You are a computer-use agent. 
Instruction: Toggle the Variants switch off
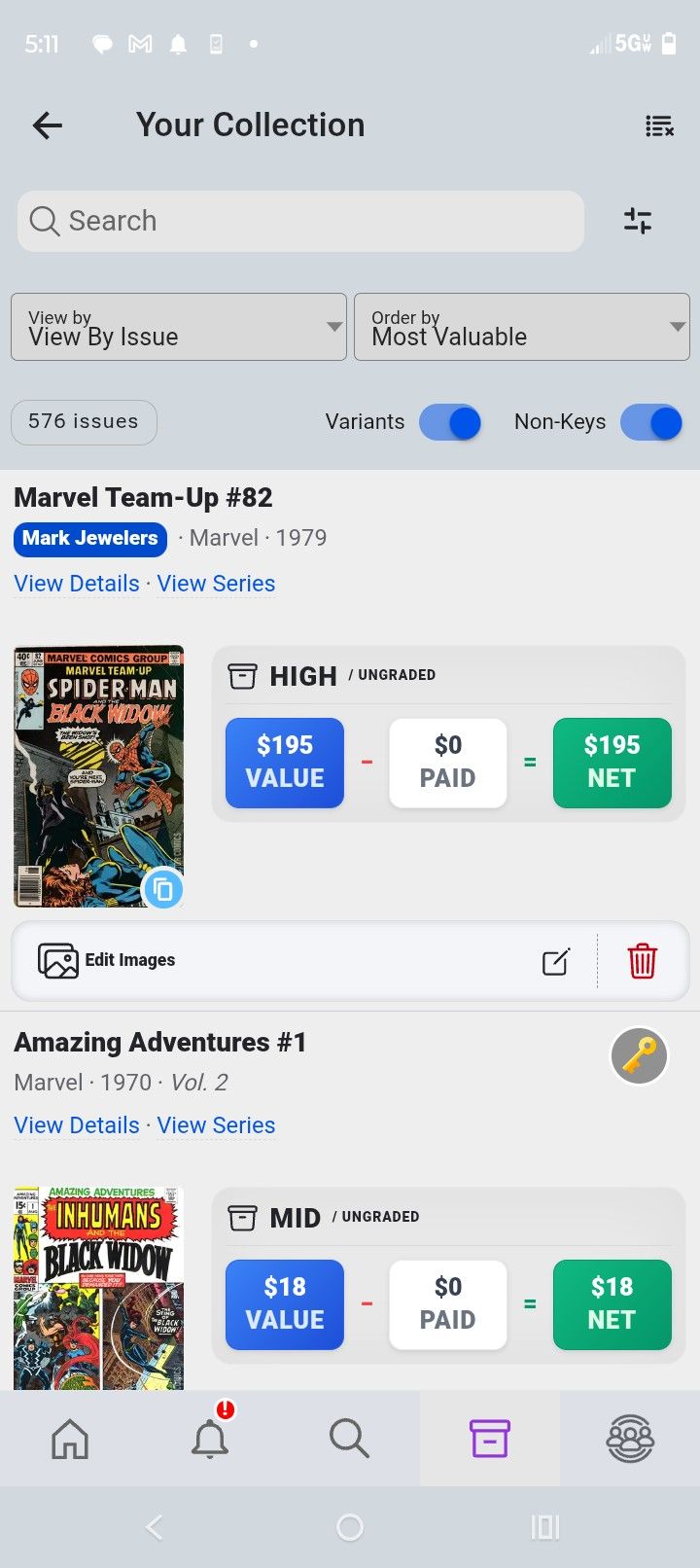click(450, 422)
